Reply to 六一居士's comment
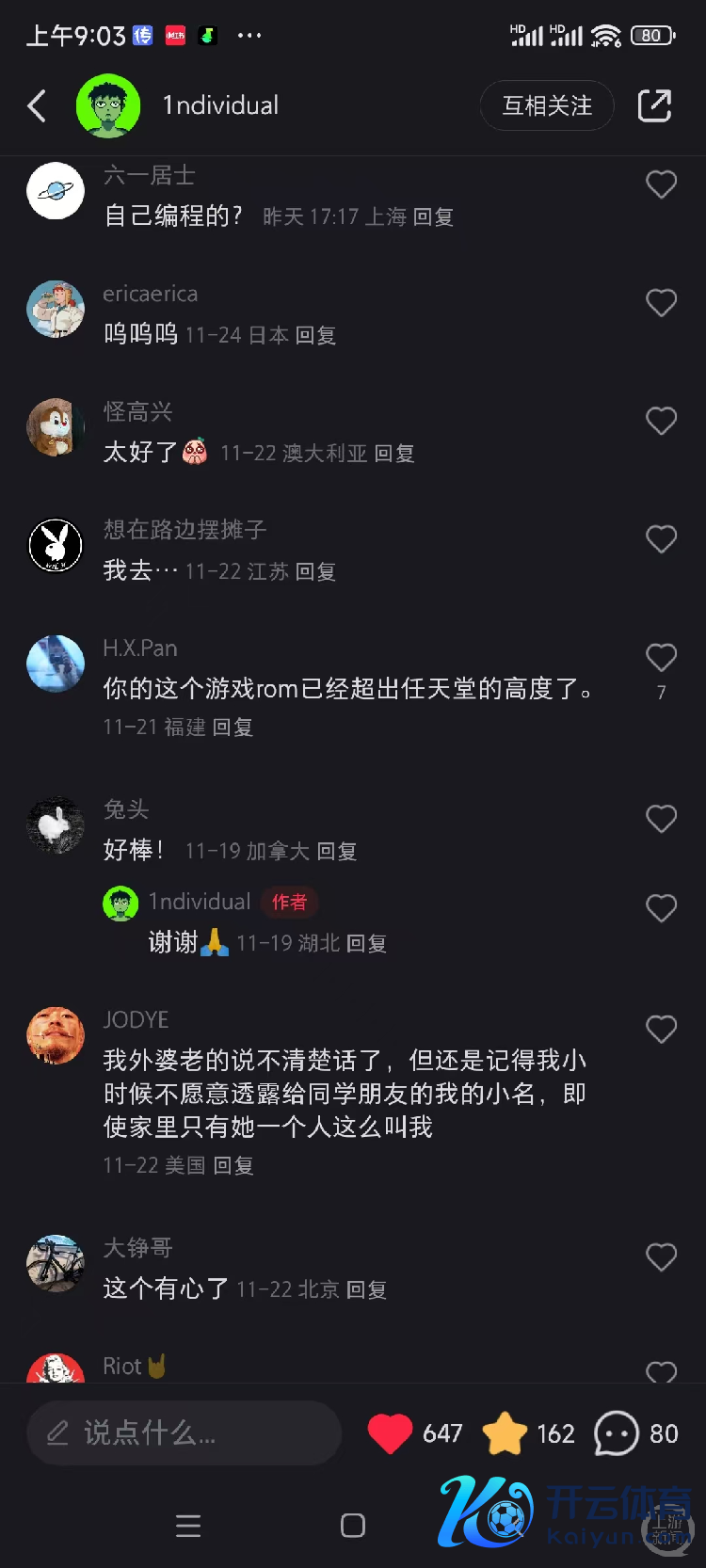Image resolution: width=706 pixels, height=1568 pixels. (x=433, y=217)
